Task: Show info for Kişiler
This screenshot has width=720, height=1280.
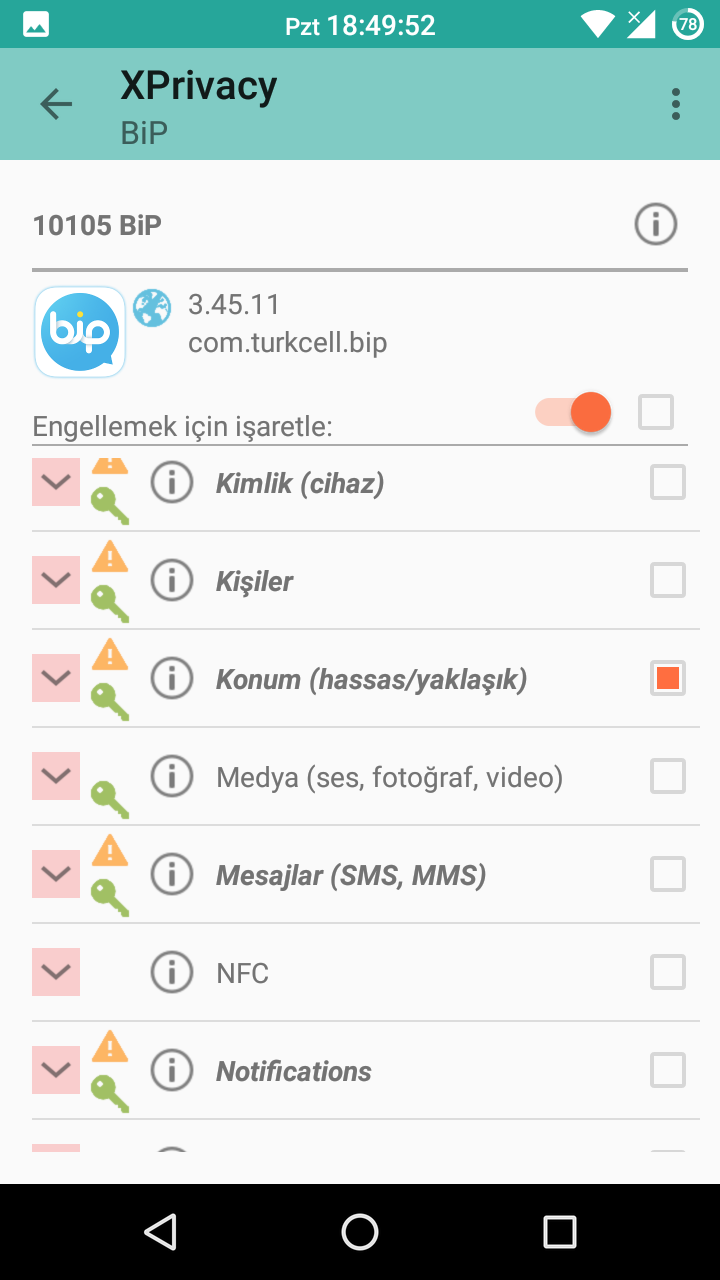Action: [172, 581]
